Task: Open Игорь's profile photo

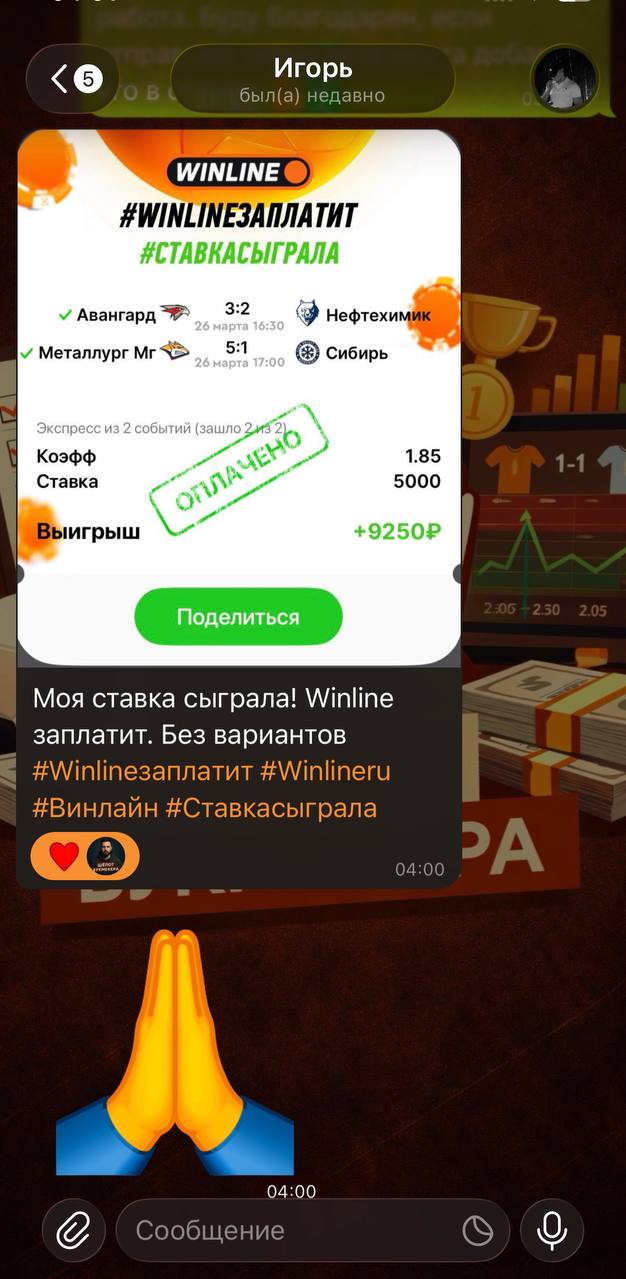Action: tap(565, 79)
